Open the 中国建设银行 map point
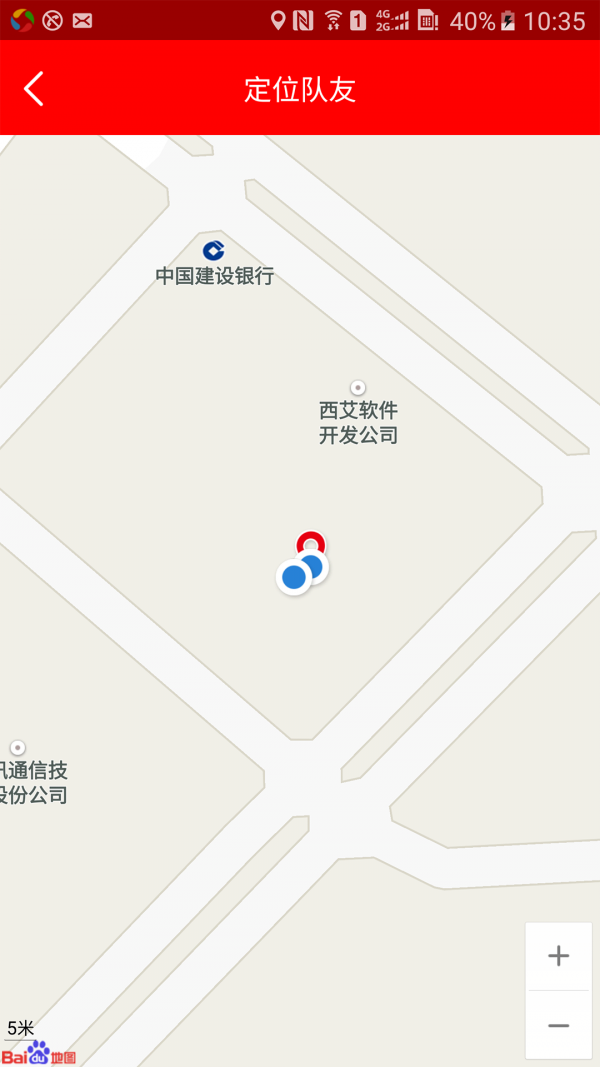The image size is (600, 1067). click(x=214, y=263)
